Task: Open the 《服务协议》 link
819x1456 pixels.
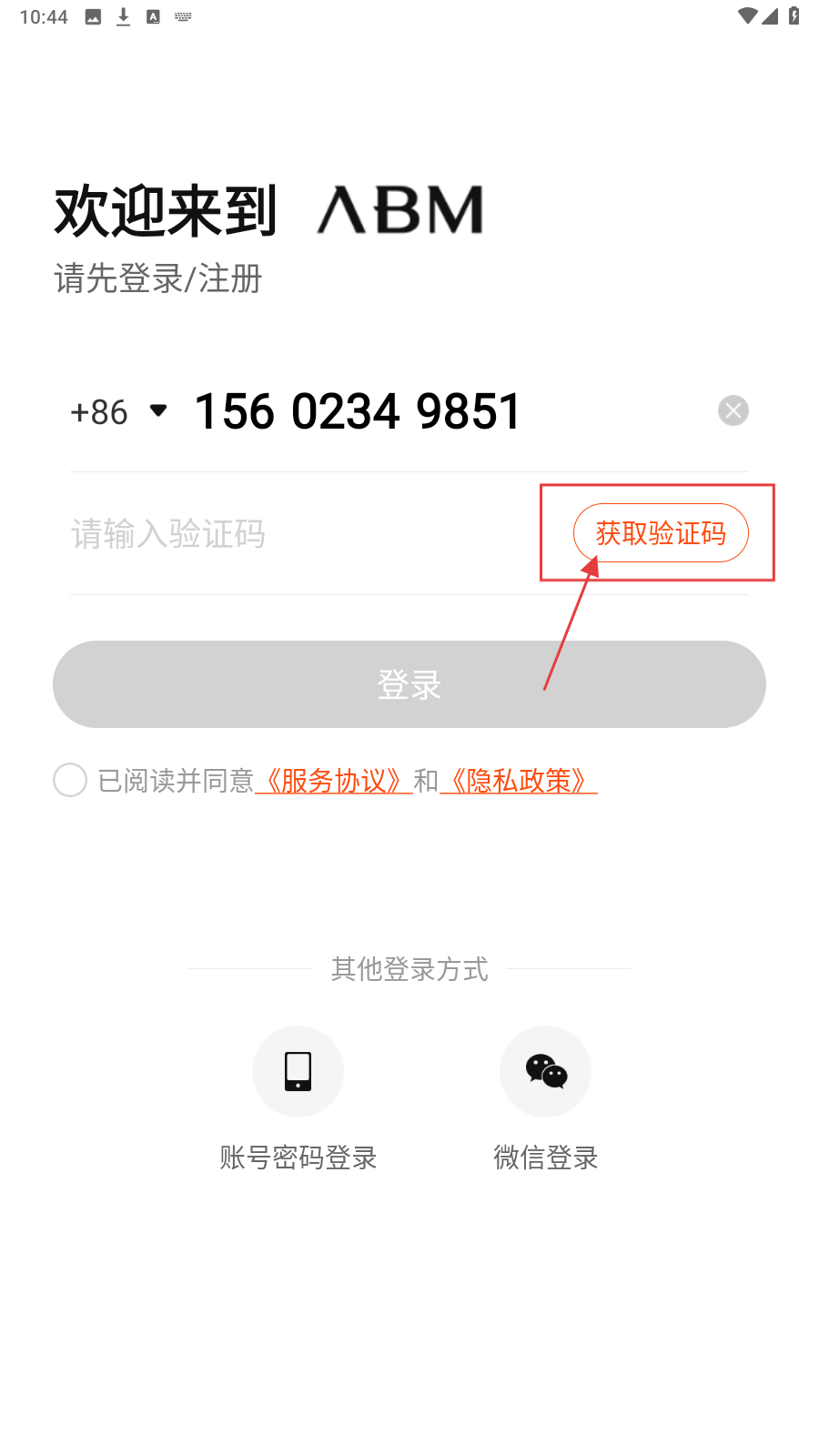Action: tap(334, 781)
